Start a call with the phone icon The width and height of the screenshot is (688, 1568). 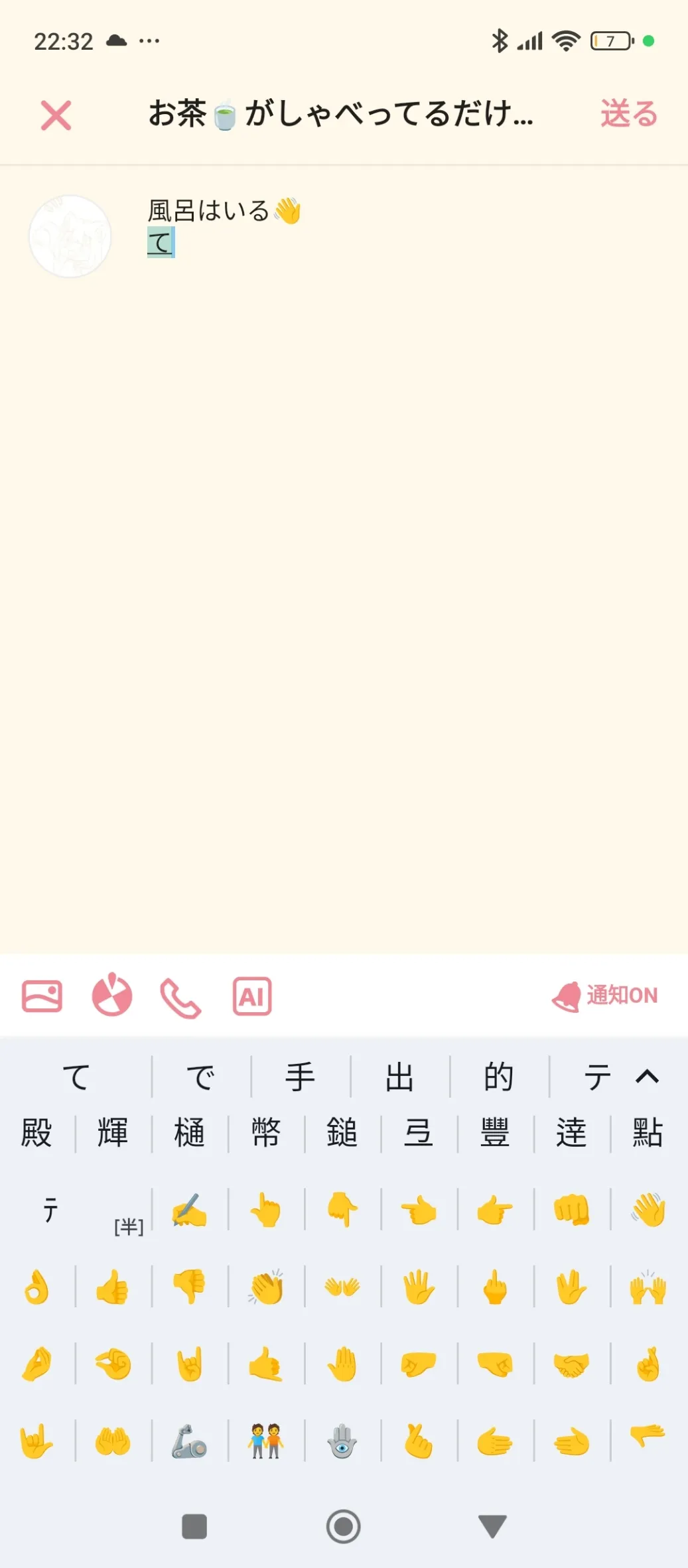pos(180,998)
